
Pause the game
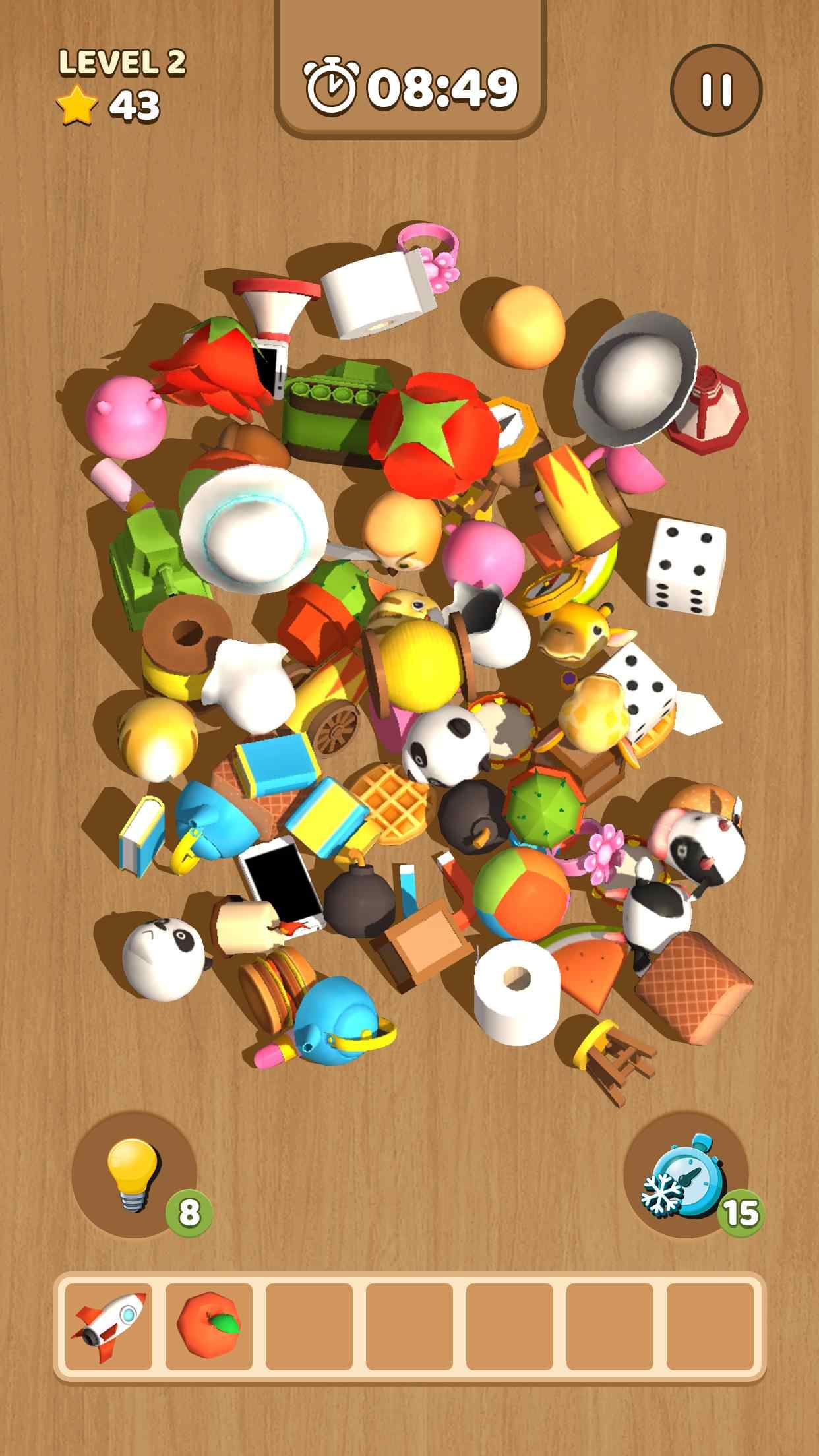pos(716,90)
